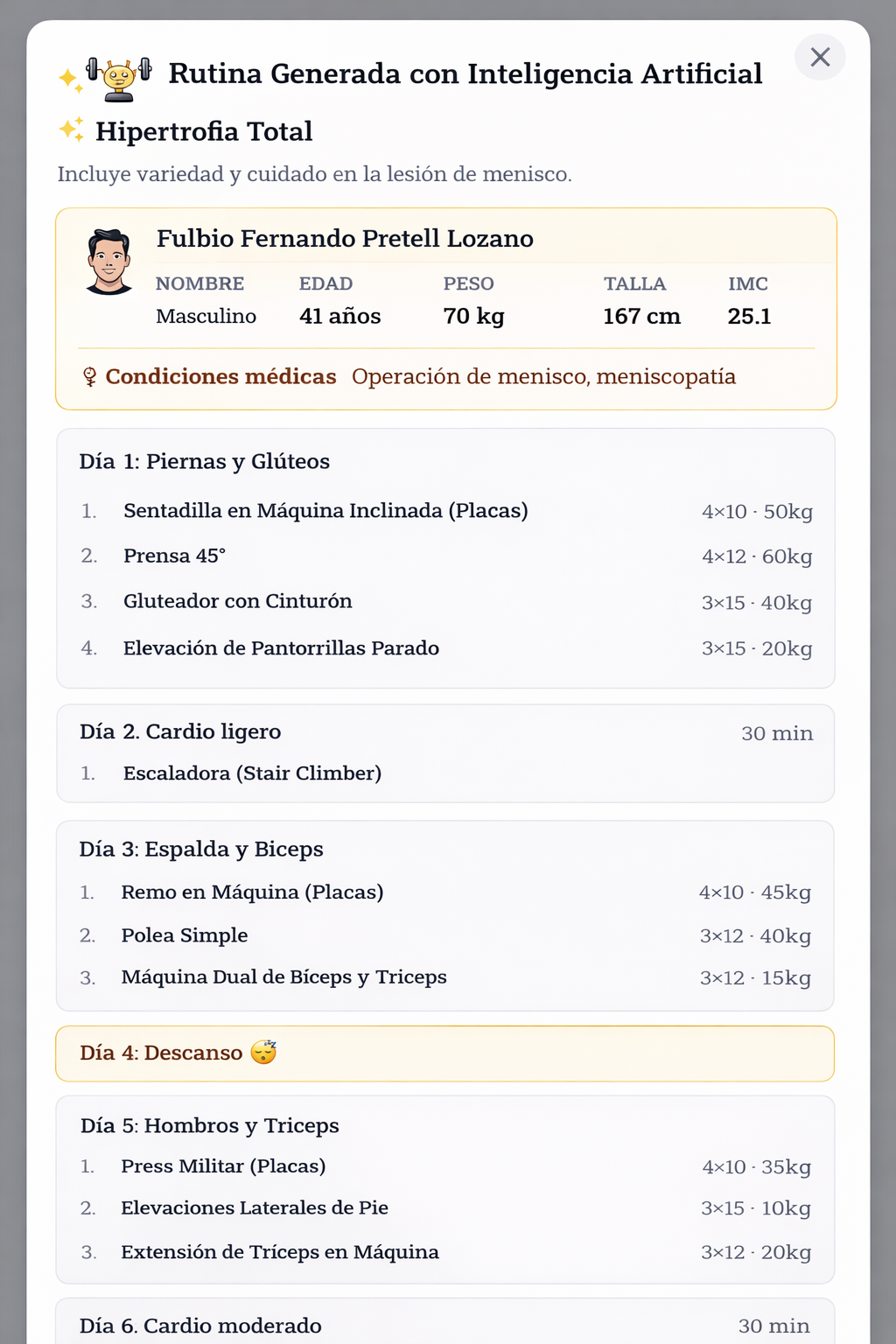
Task: Click the Condiciones médicas label
Action: click(220, 376)
